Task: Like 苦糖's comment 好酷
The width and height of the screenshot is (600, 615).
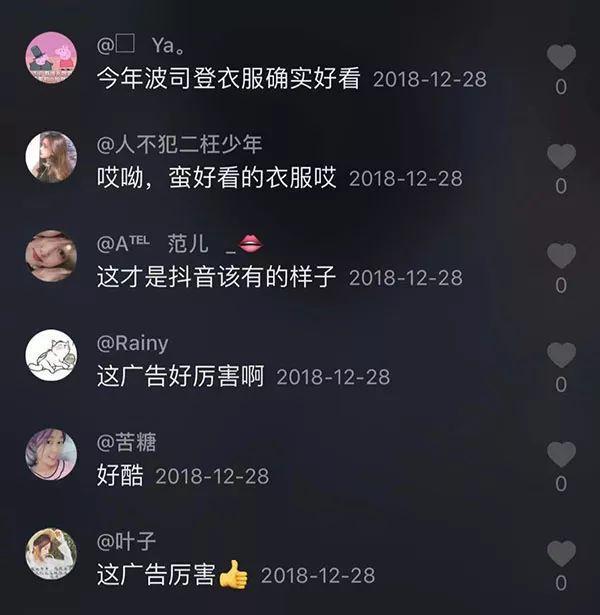Action: (x=561, y=454)
